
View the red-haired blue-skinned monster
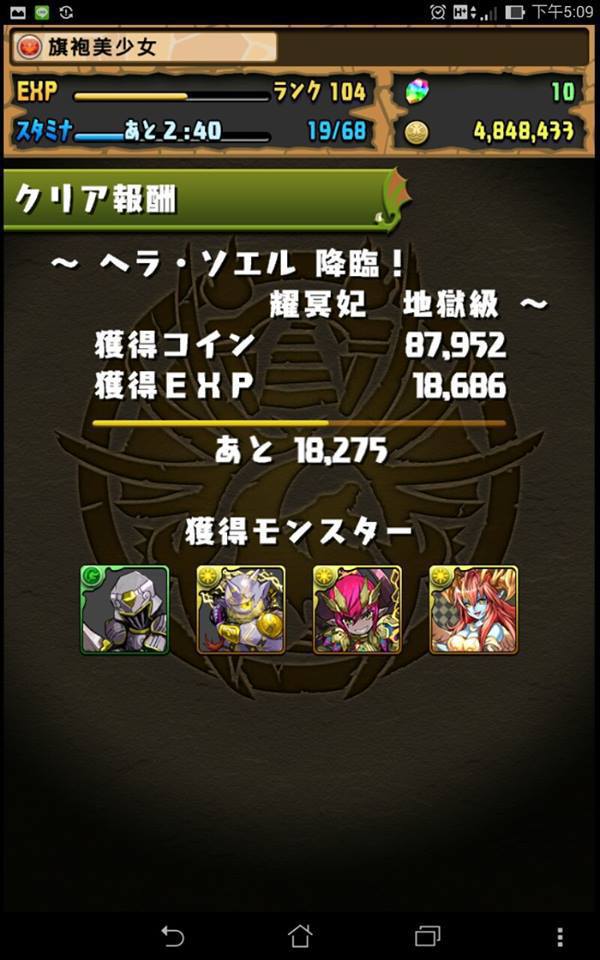pos(473,609)
